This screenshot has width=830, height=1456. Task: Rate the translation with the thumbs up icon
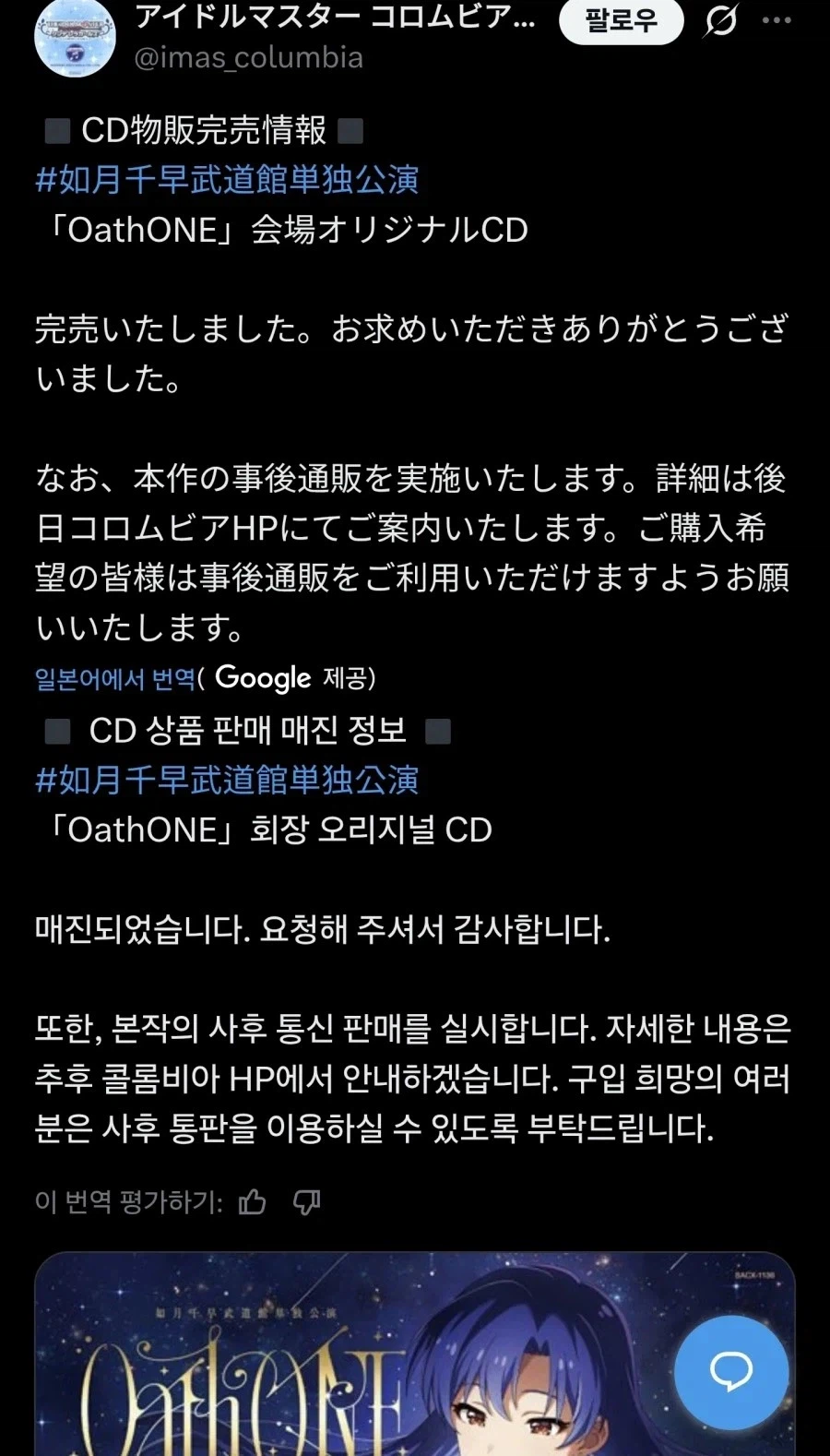point(251,1202)
